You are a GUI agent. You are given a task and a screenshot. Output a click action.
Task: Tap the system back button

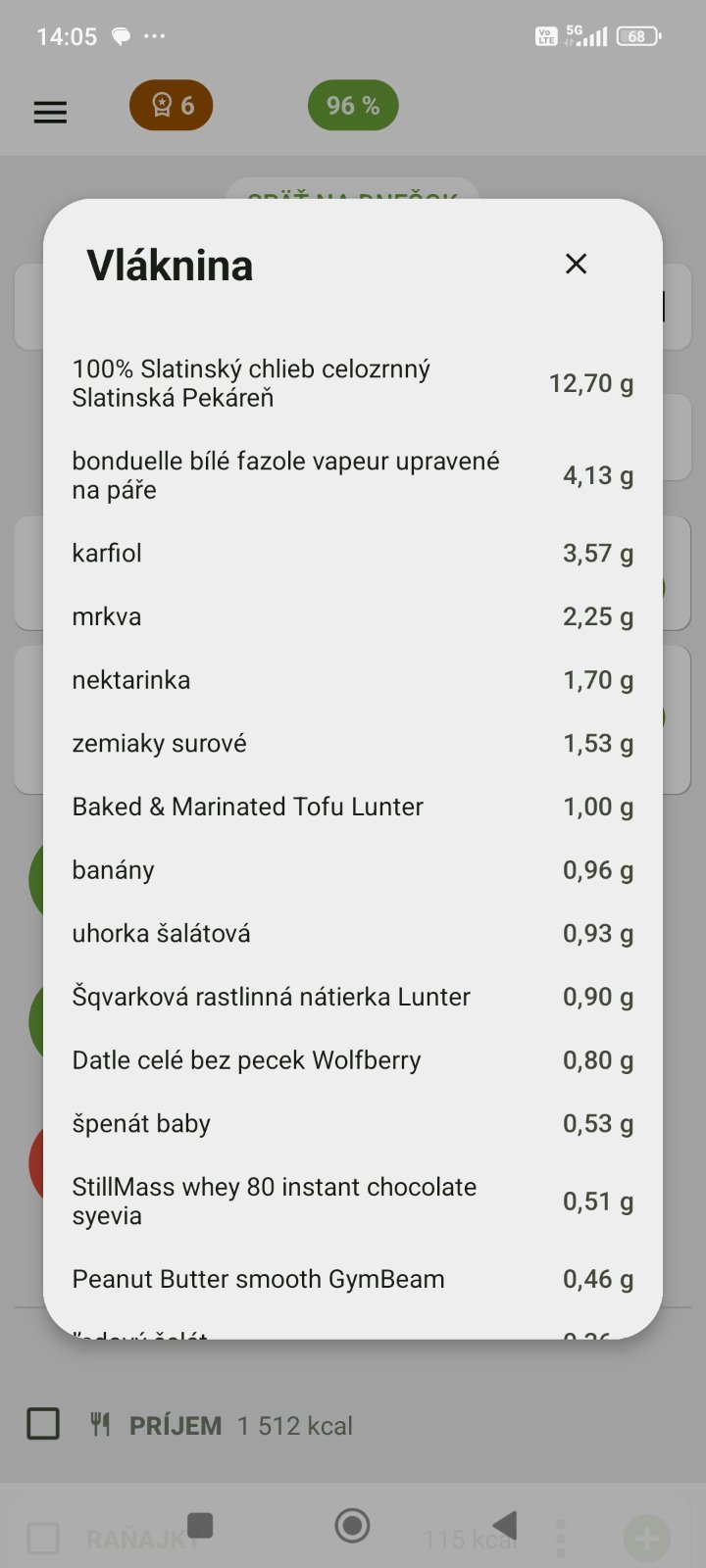click(505, 1525)
